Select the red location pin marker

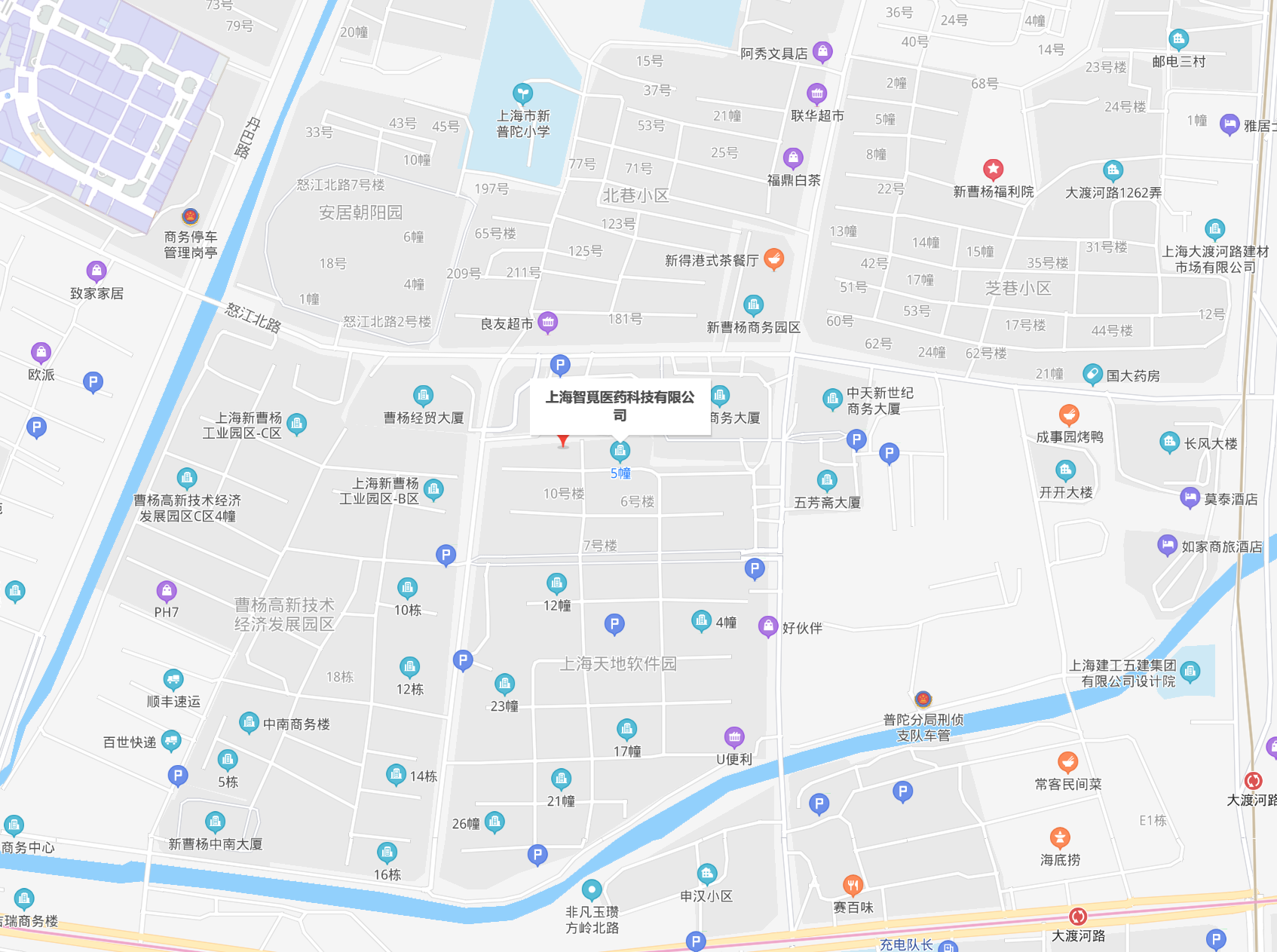tap(563, 441)
